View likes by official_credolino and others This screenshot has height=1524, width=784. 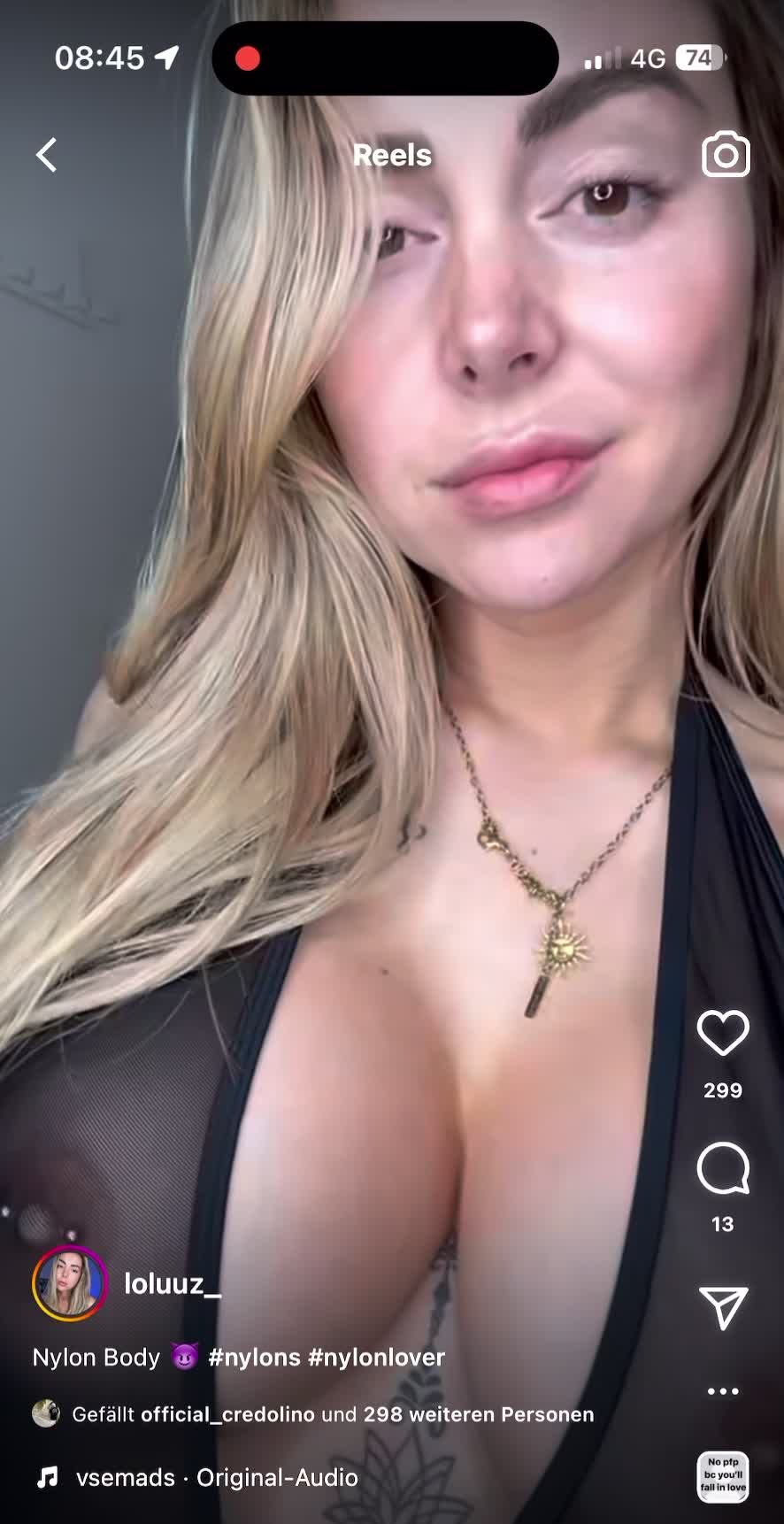coord(332,1414)
